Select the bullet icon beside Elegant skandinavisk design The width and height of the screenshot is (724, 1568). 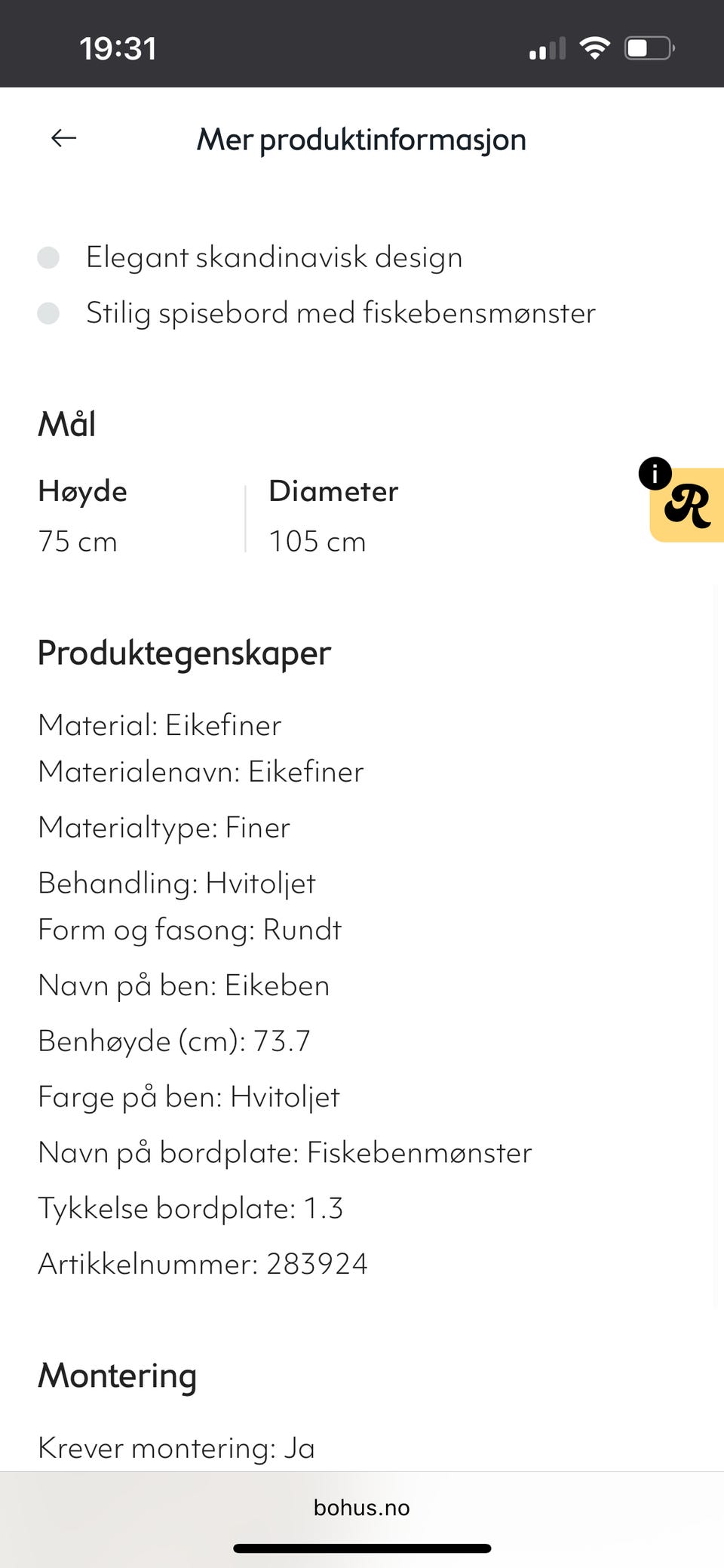pos(51,258)
